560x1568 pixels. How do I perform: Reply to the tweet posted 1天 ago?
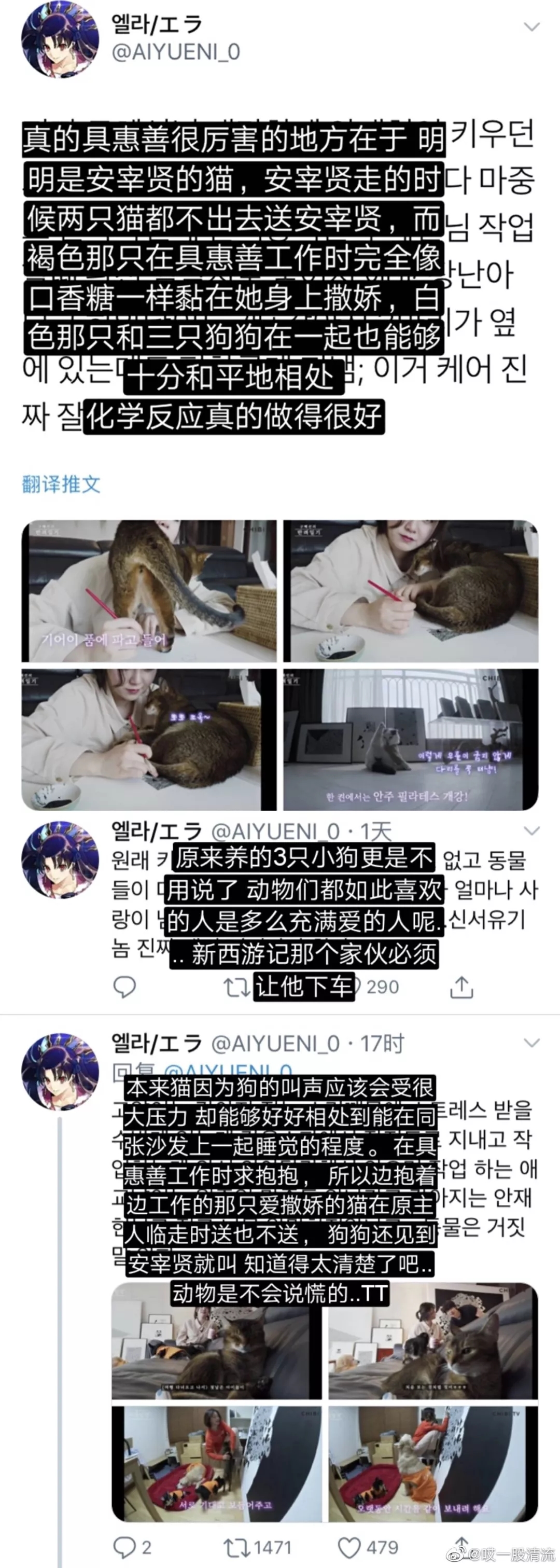point(125,987)
